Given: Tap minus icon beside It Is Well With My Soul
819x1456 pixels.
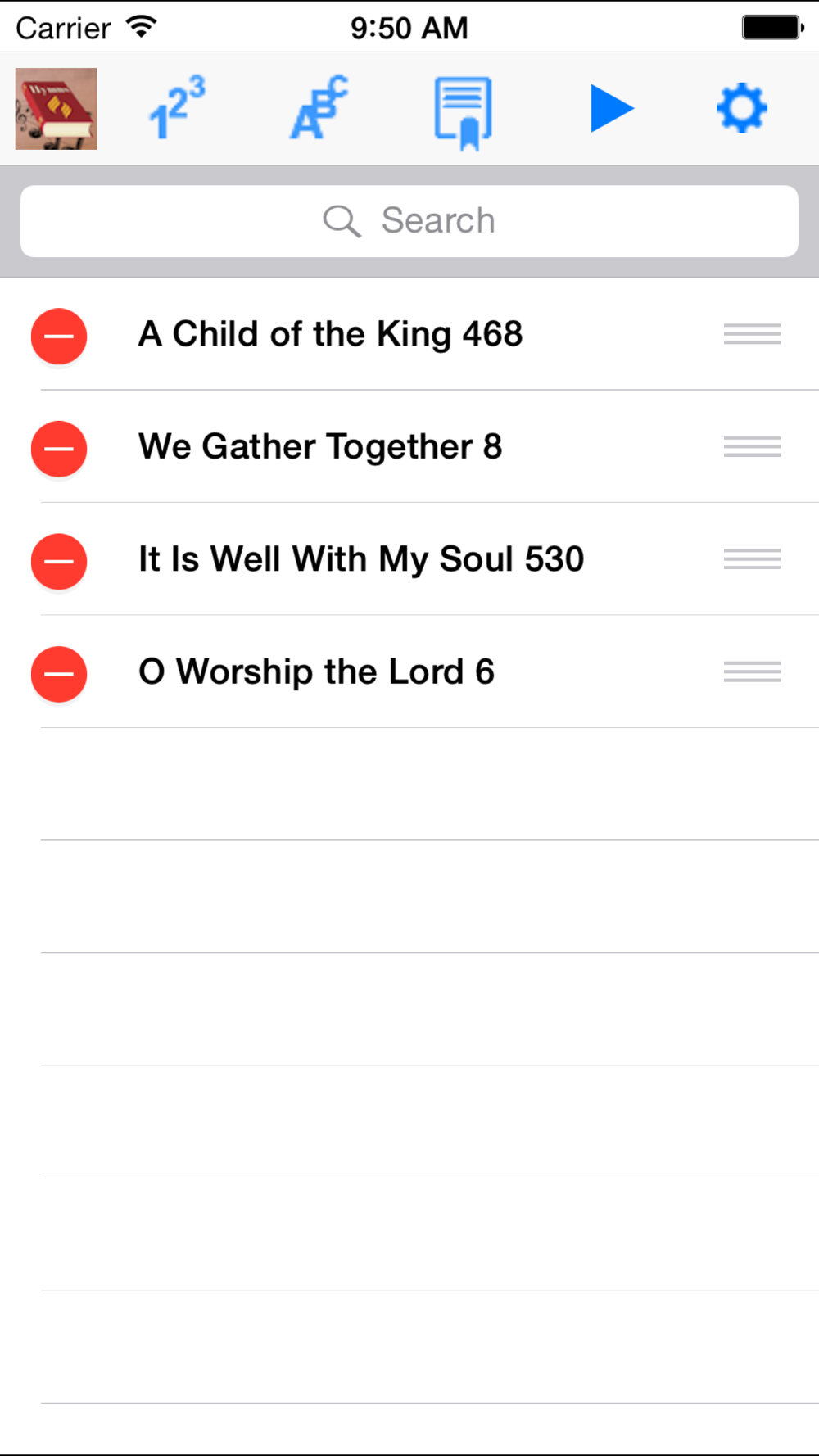Looking at the screenshot, I should click(x=59, y=561).
